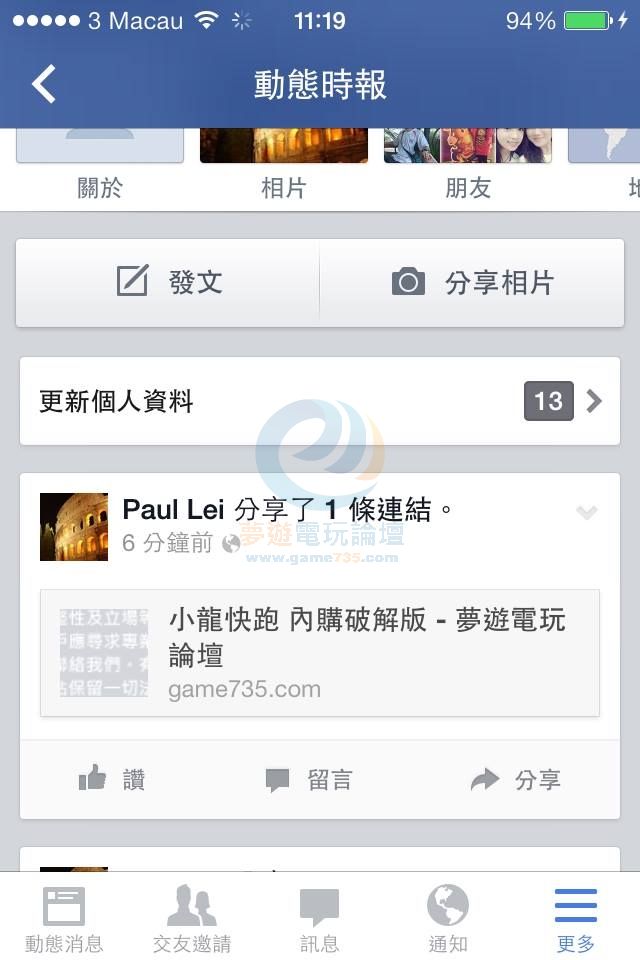640x960 pixels.
Task: Switch to the 動態消息 tab
Action: point(64,918)
